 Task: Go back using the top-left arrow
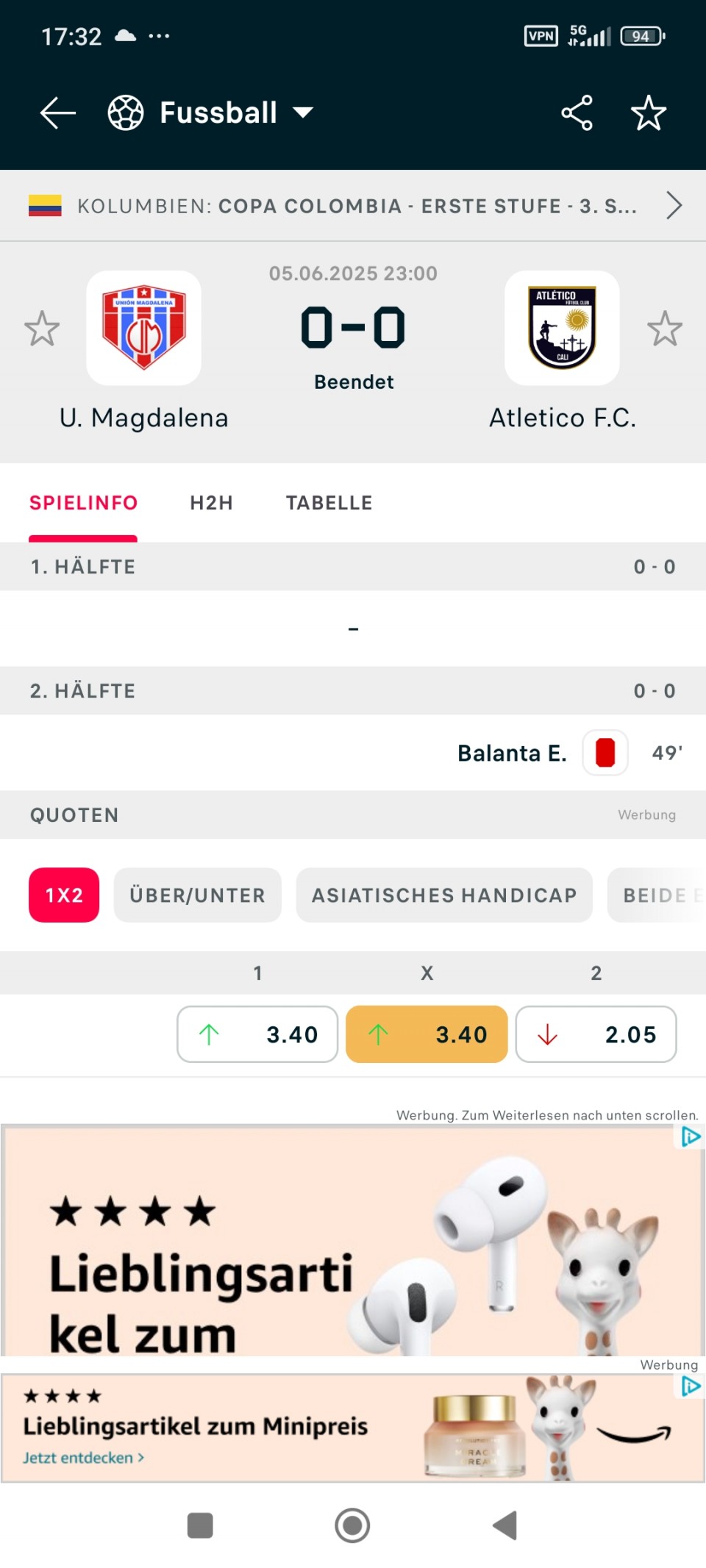(x=58, y=113)
